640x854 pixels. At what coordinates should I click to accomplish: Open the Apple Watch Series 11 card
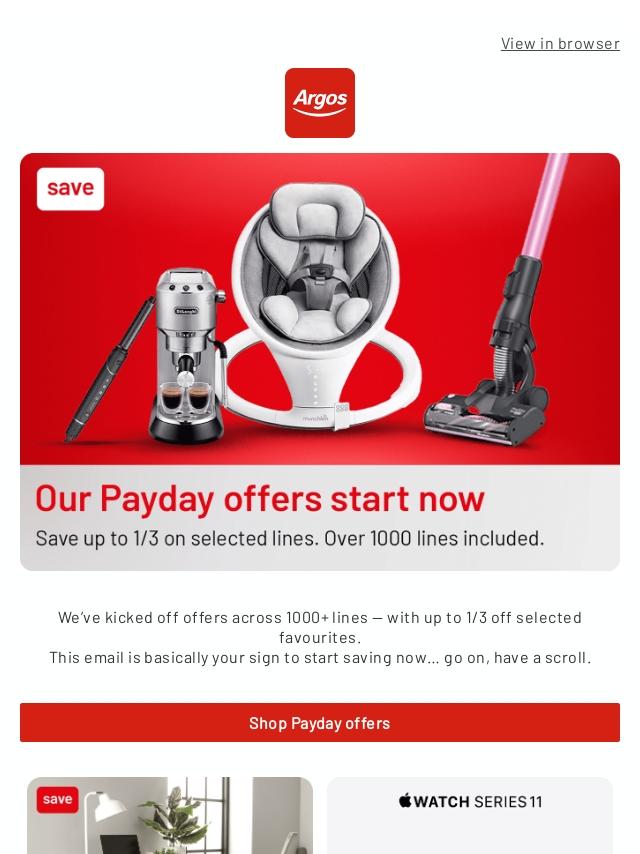470,815
